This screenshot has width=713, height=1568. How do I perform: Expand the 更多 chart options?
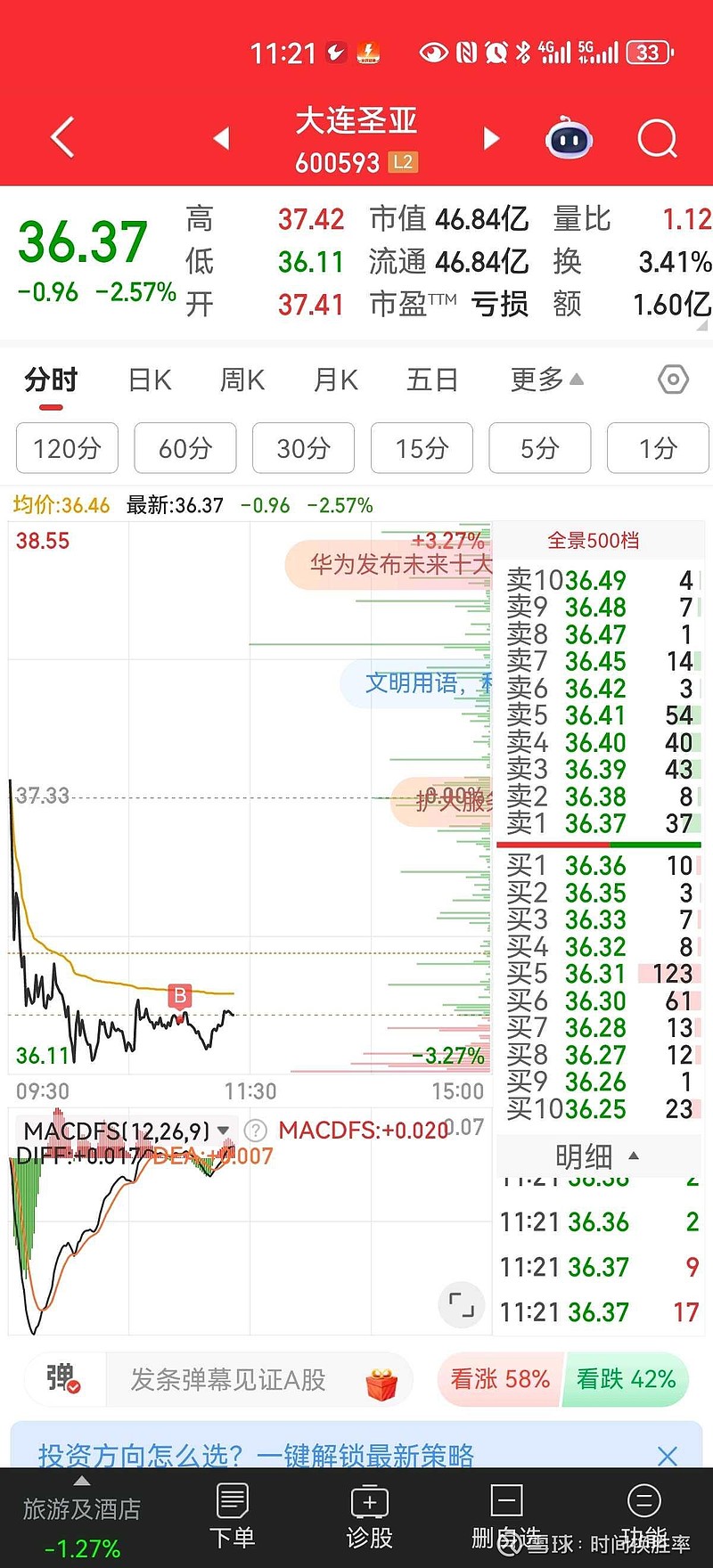click(x=546, y=380)
